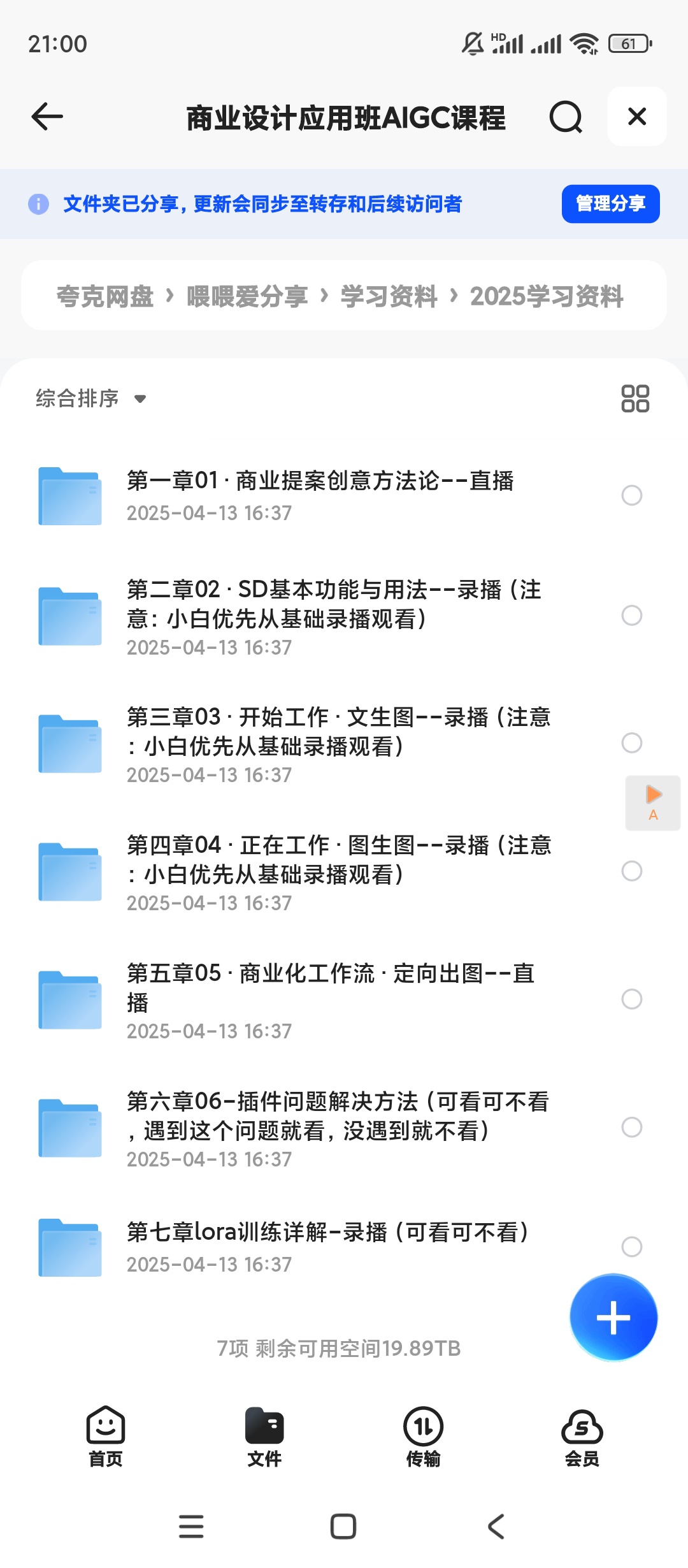Tap the floating video play bubble
Viewport: 688px width, 1568px height.
(x=652, y=802)
